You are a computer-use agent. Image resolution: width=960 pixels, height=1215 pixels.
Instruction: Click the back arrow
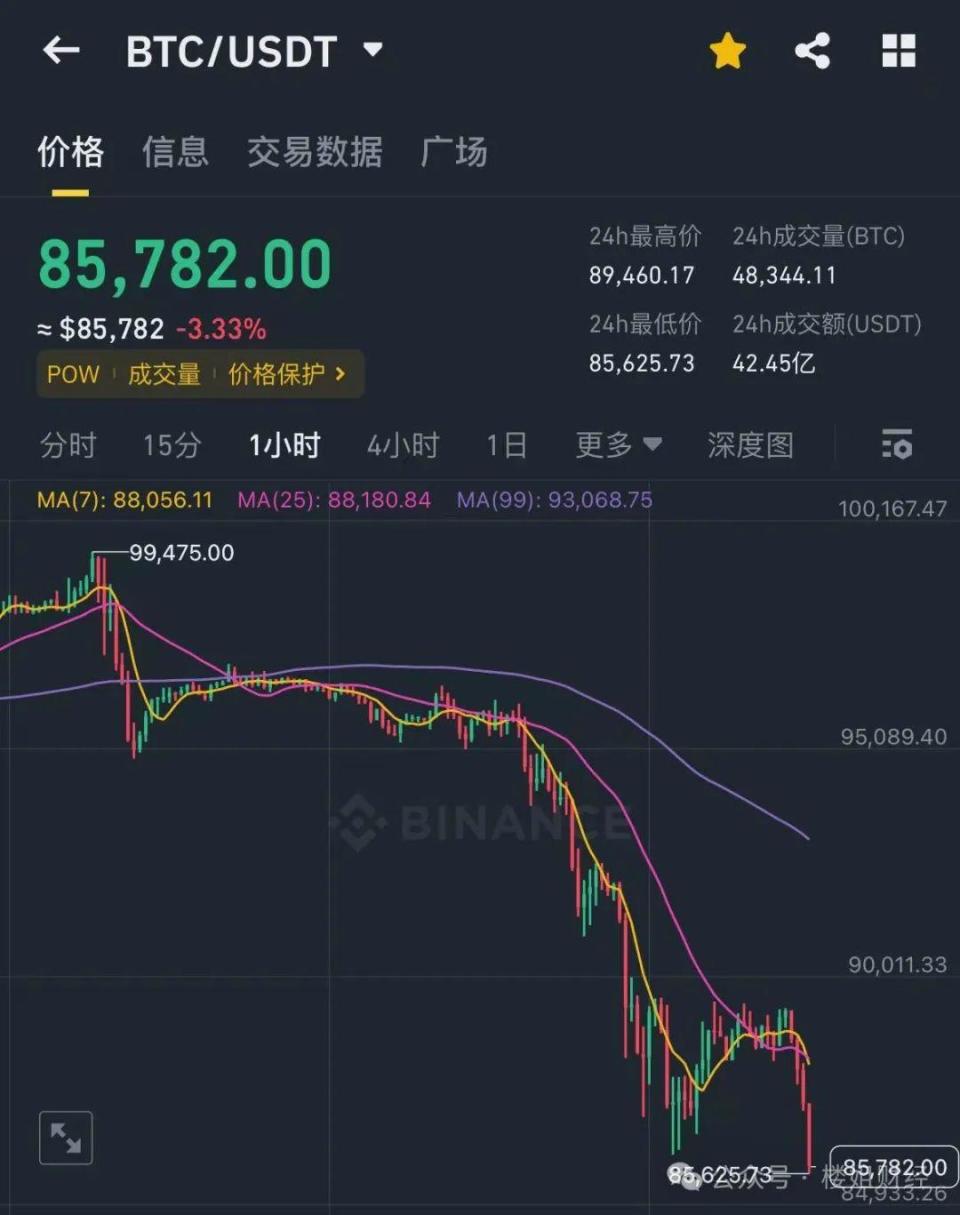[60, 50]
